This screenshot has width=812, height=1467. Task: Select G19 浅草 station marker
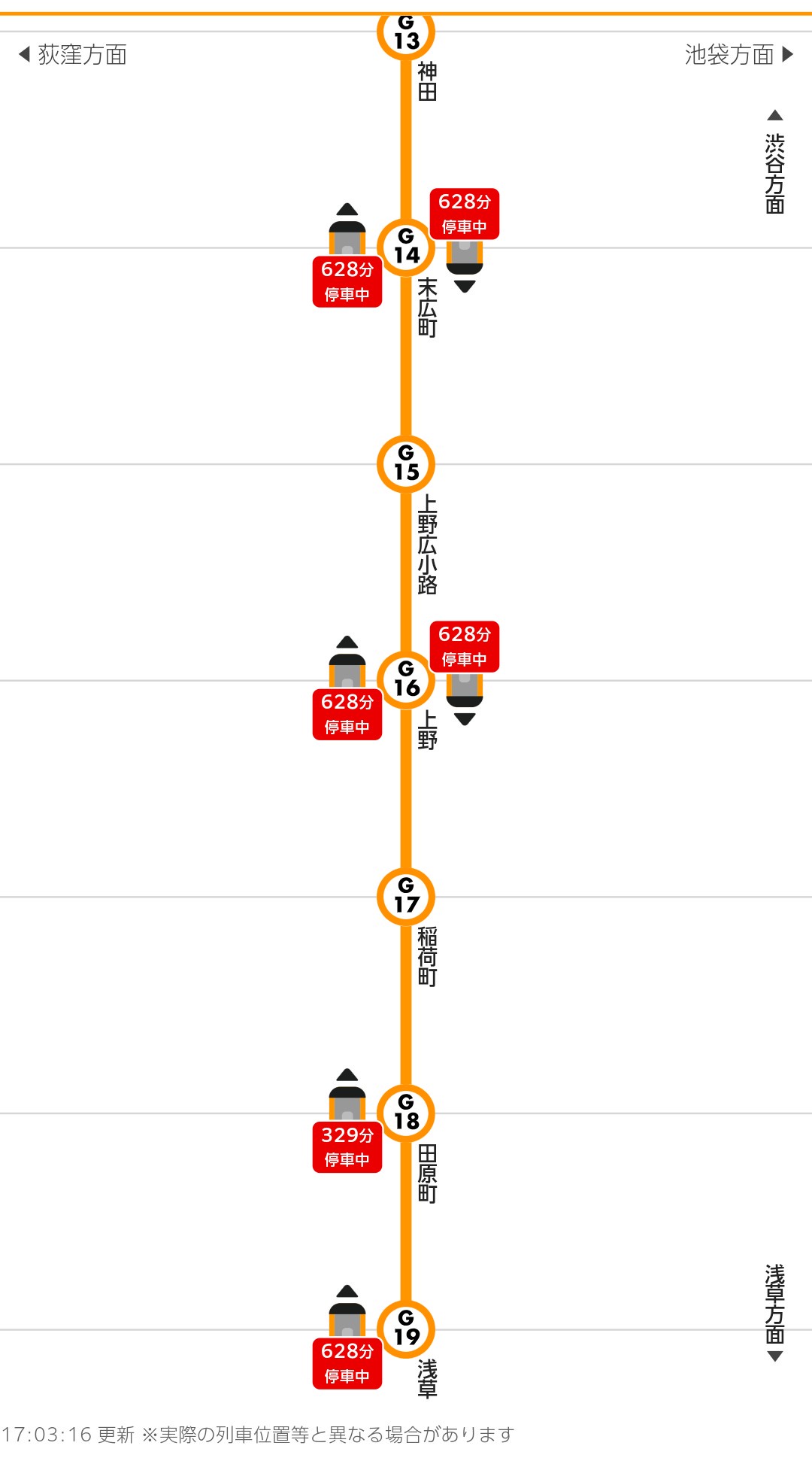(x=406, y=1329)
